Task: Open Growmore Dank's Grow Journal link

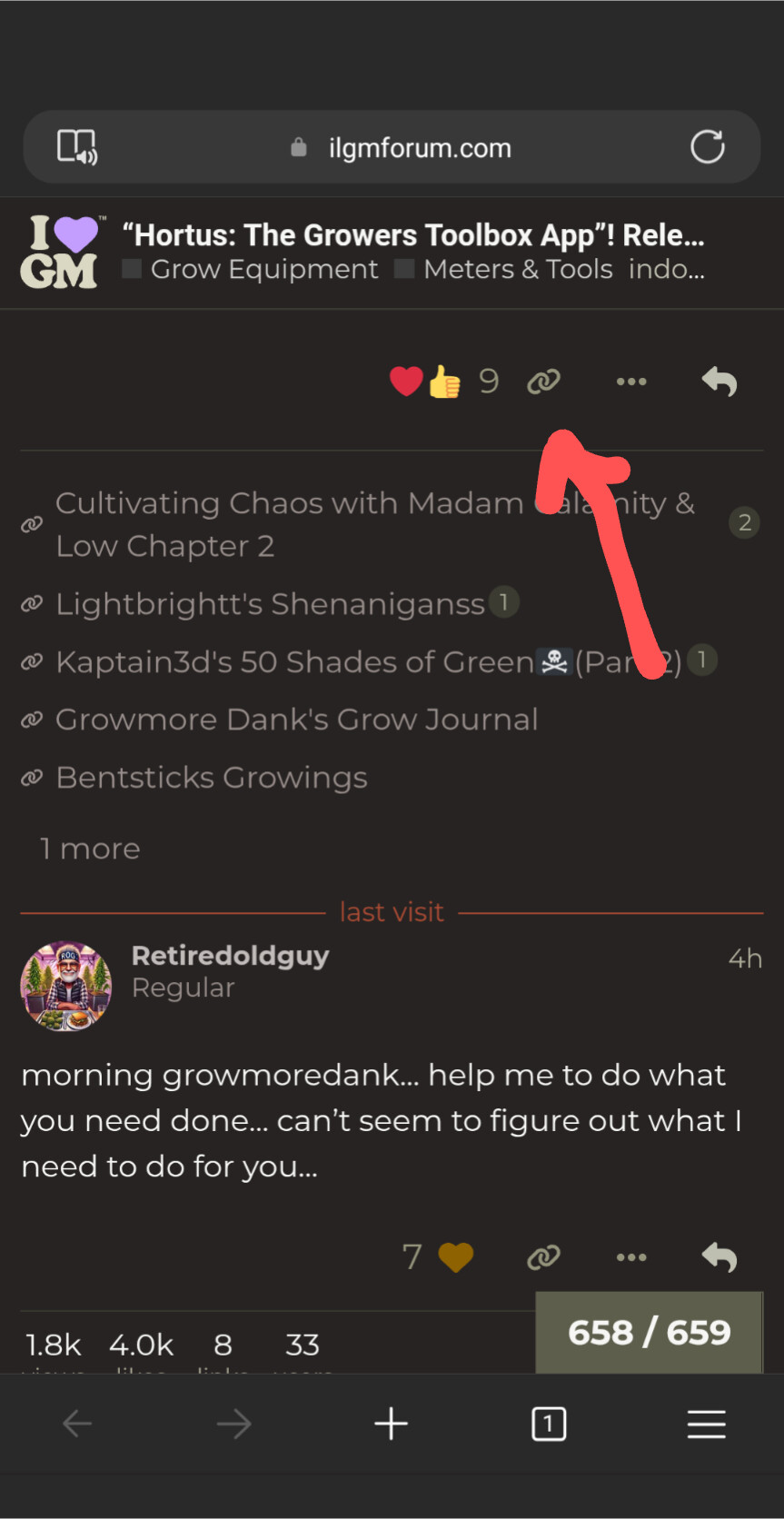Action: pos(296,720)
